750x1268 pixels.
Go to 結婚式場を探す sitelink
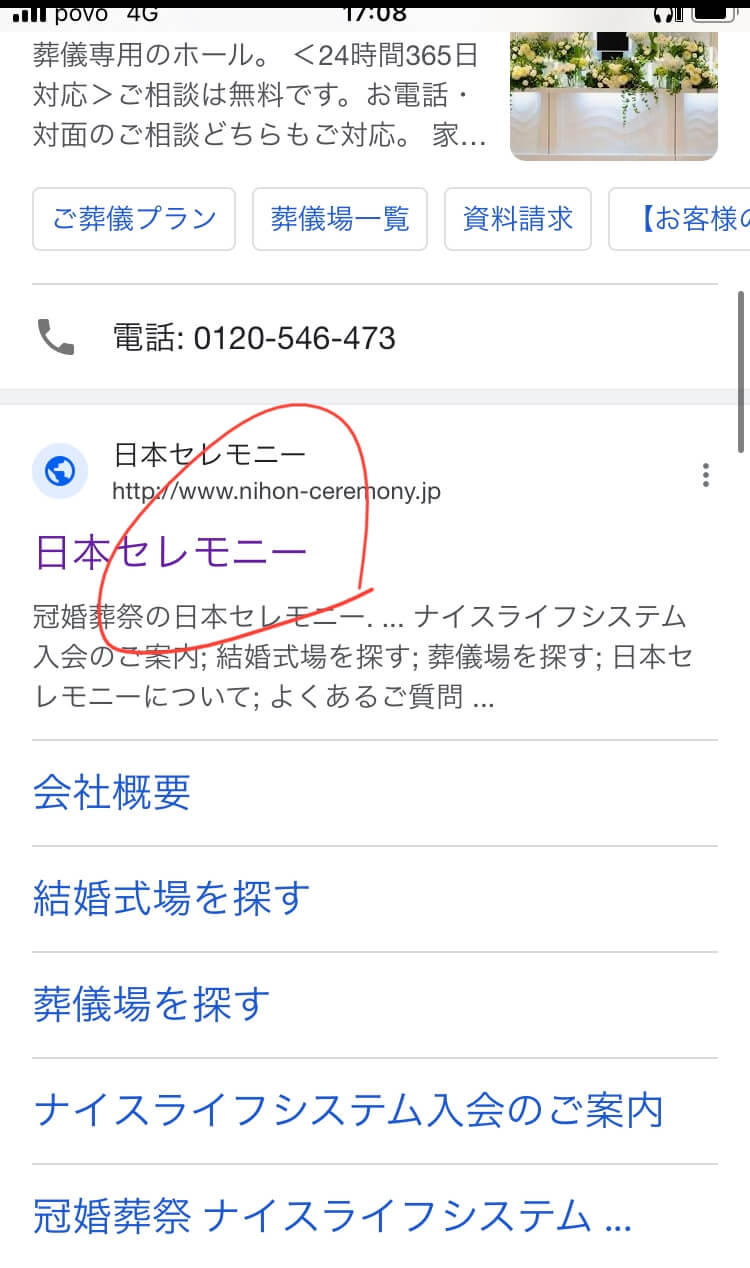[172, 898]
